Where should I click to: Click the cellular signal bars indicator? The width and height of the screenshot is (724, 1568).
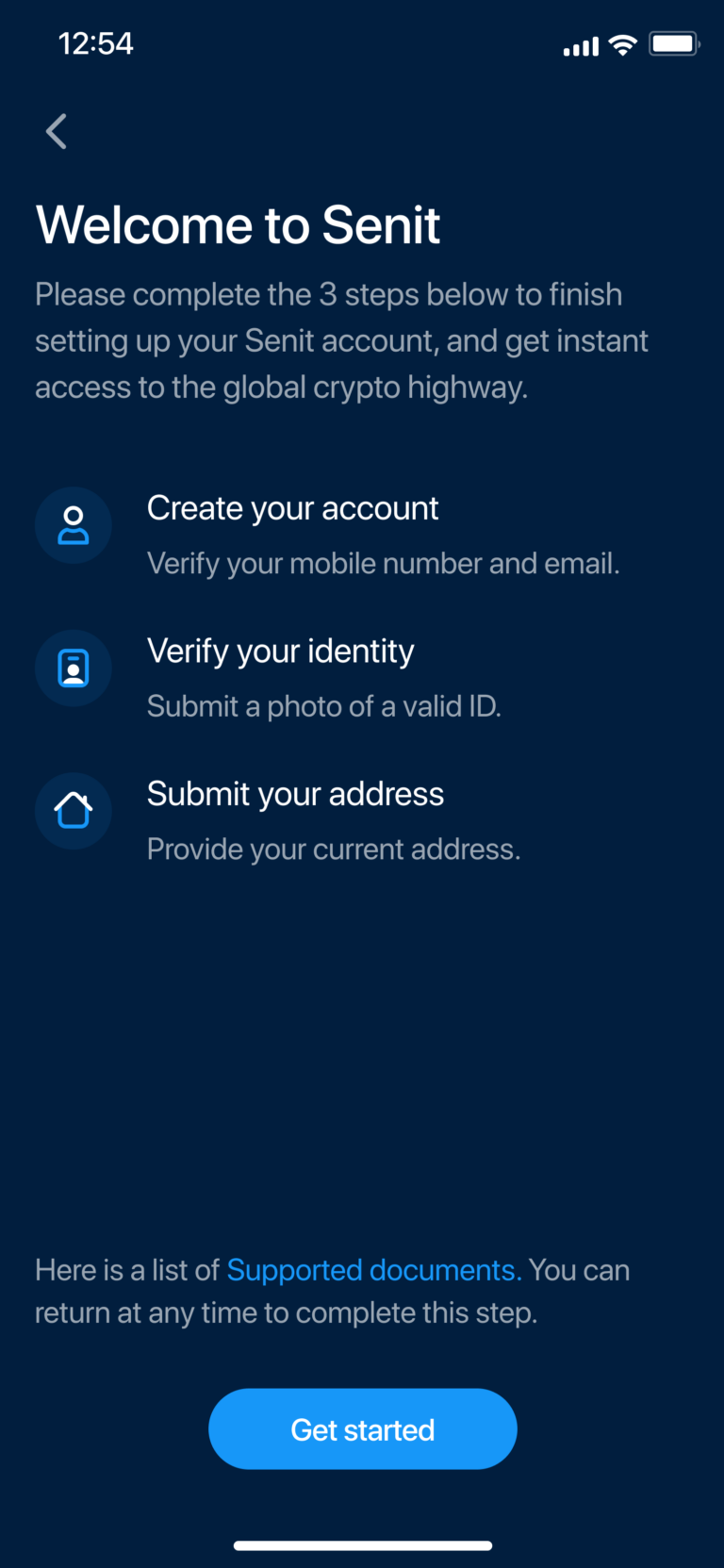click(579, 44)
